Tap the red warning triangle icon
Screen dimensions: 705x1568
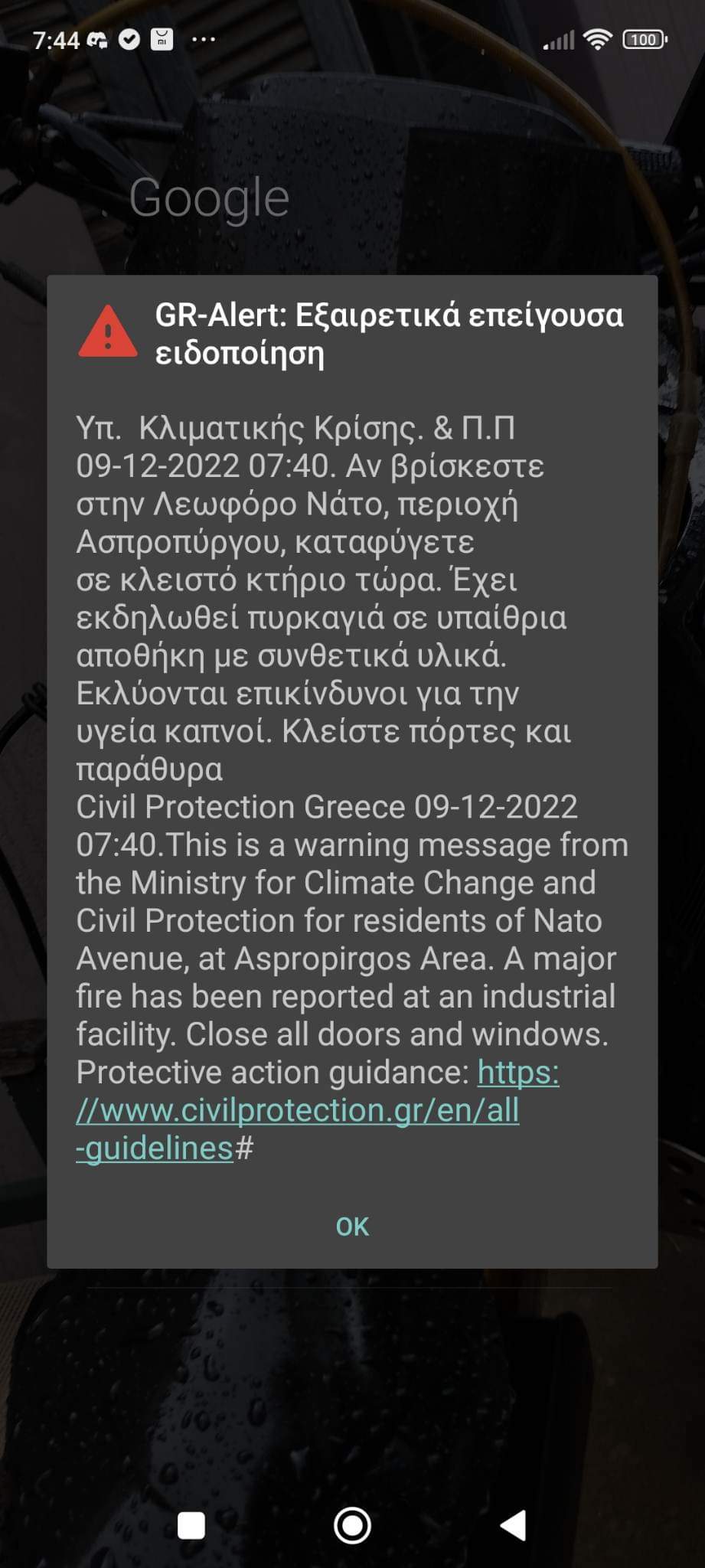pos(108,332)
